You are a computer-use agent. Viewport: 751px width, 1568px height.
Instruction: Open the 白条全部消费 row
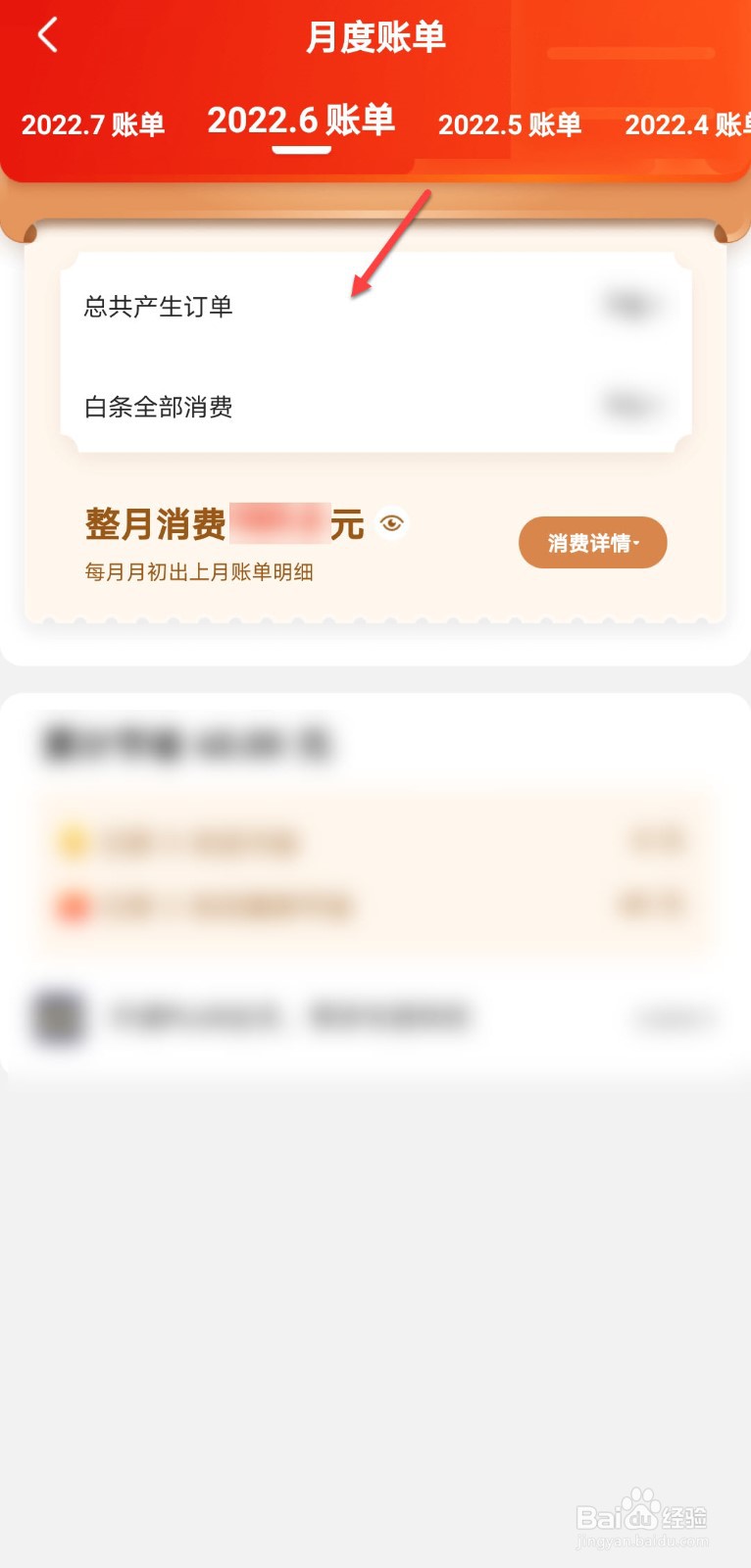(158, 407)
